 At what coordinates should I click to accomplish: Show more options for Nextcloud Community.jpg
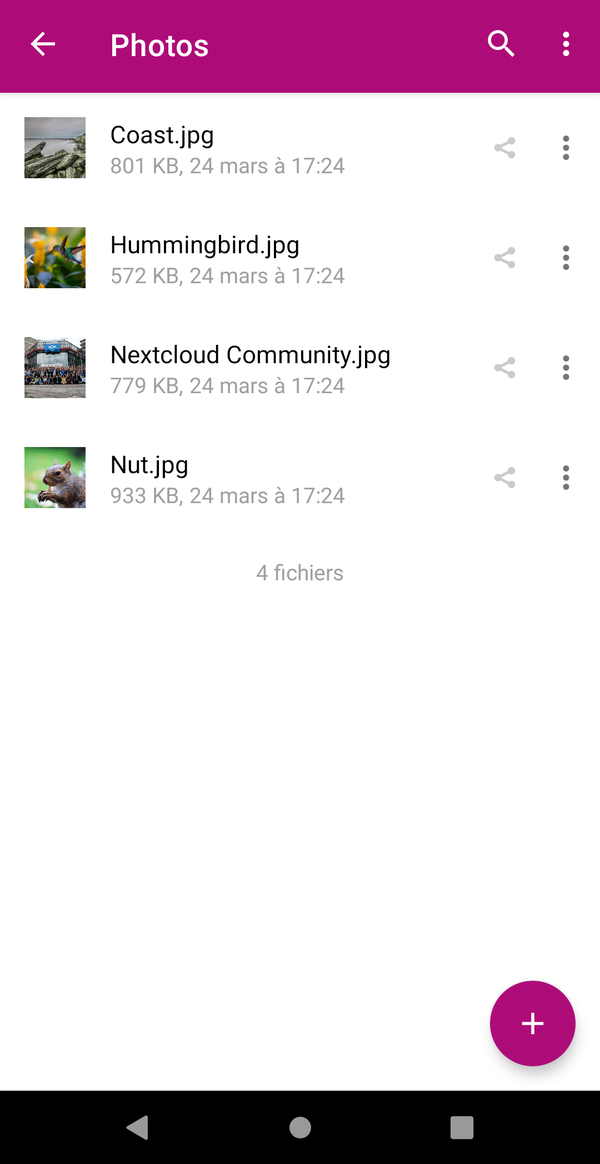coord(566,368)
